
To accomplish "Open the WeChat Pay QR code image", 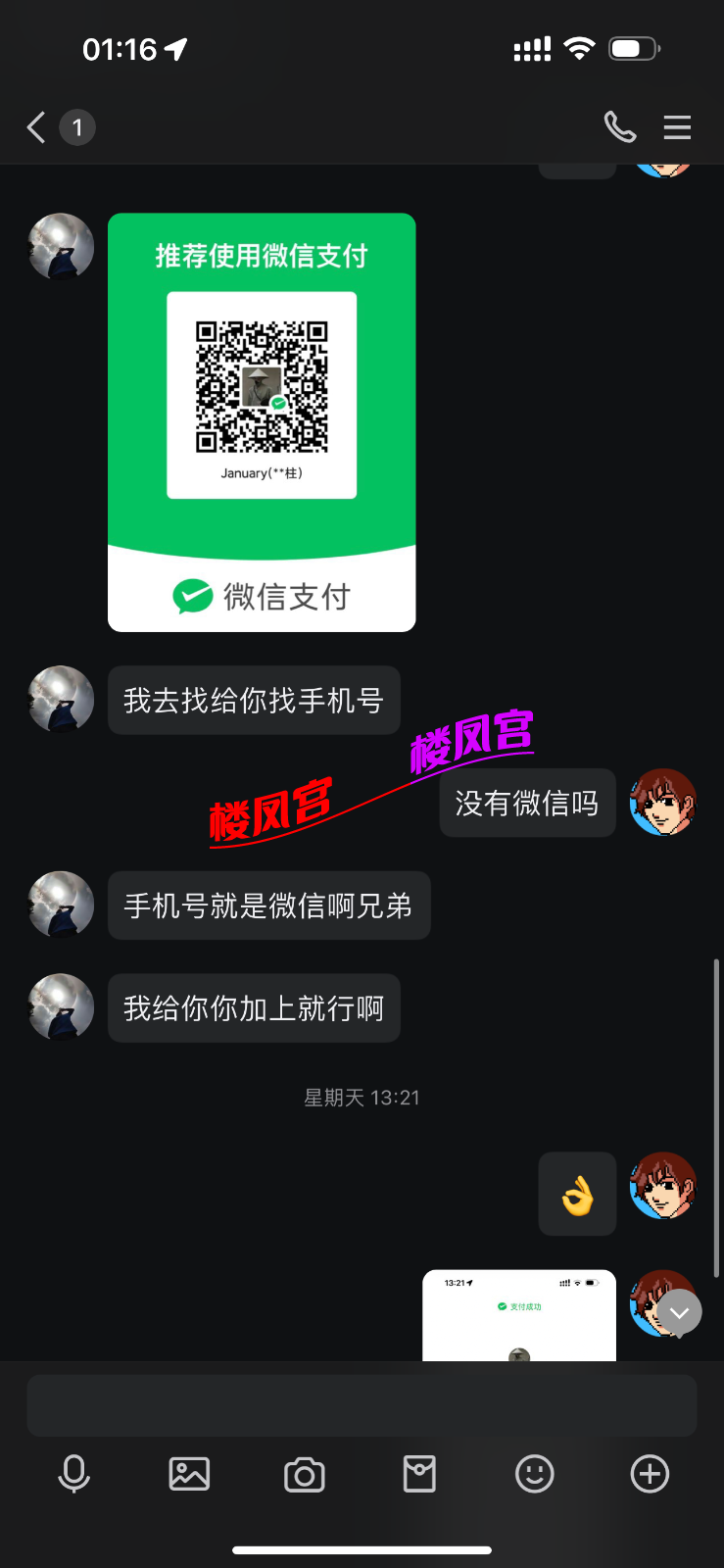I will [x=262, y=421].
